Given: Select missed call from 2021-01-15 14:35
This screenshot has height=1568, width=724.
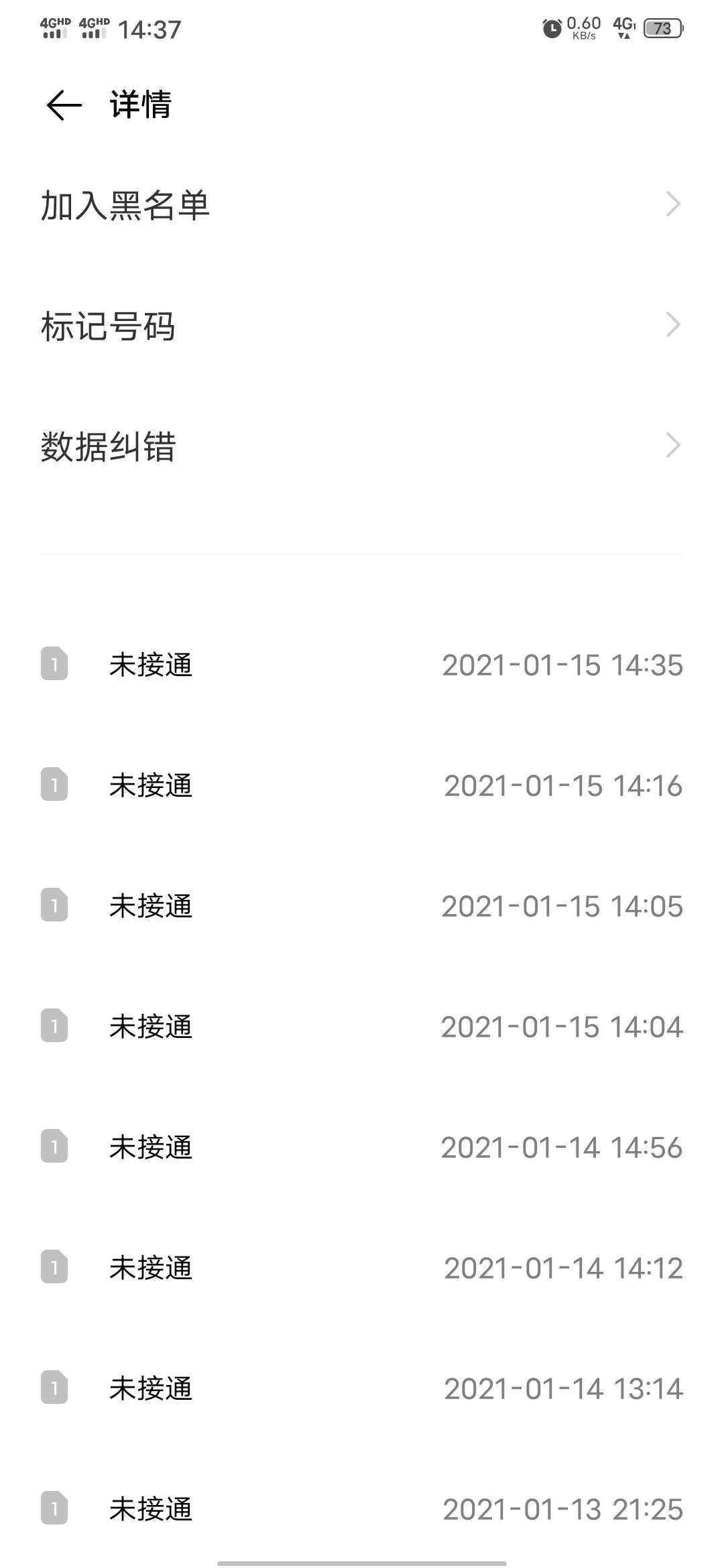Looking at the screenshot, I should (362, 664).
